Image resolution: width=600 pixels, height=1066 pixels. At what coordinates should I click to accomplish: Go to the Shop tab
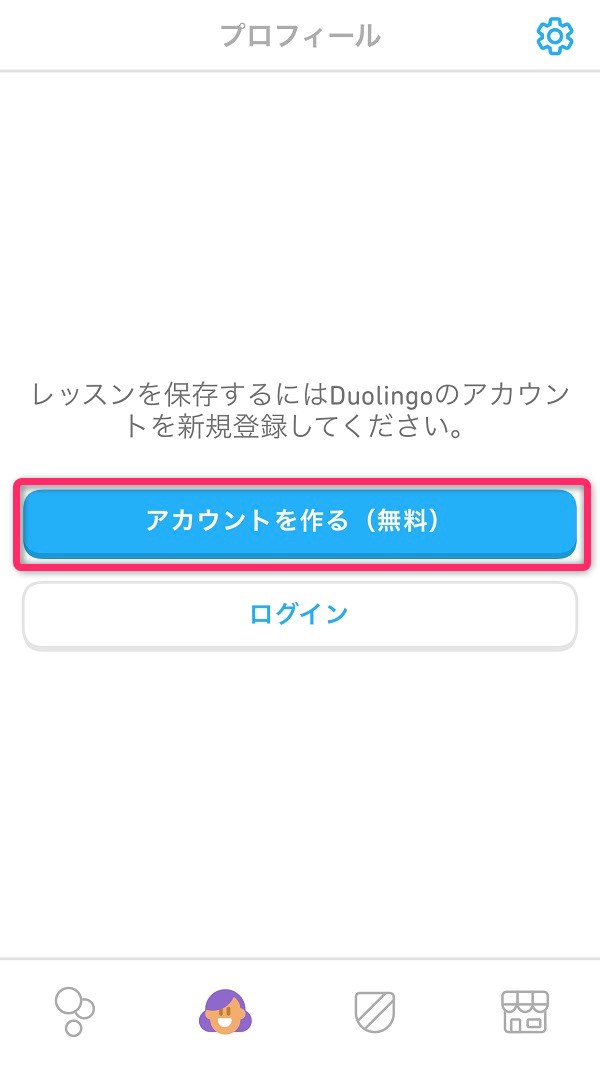tap(524, 1011)
